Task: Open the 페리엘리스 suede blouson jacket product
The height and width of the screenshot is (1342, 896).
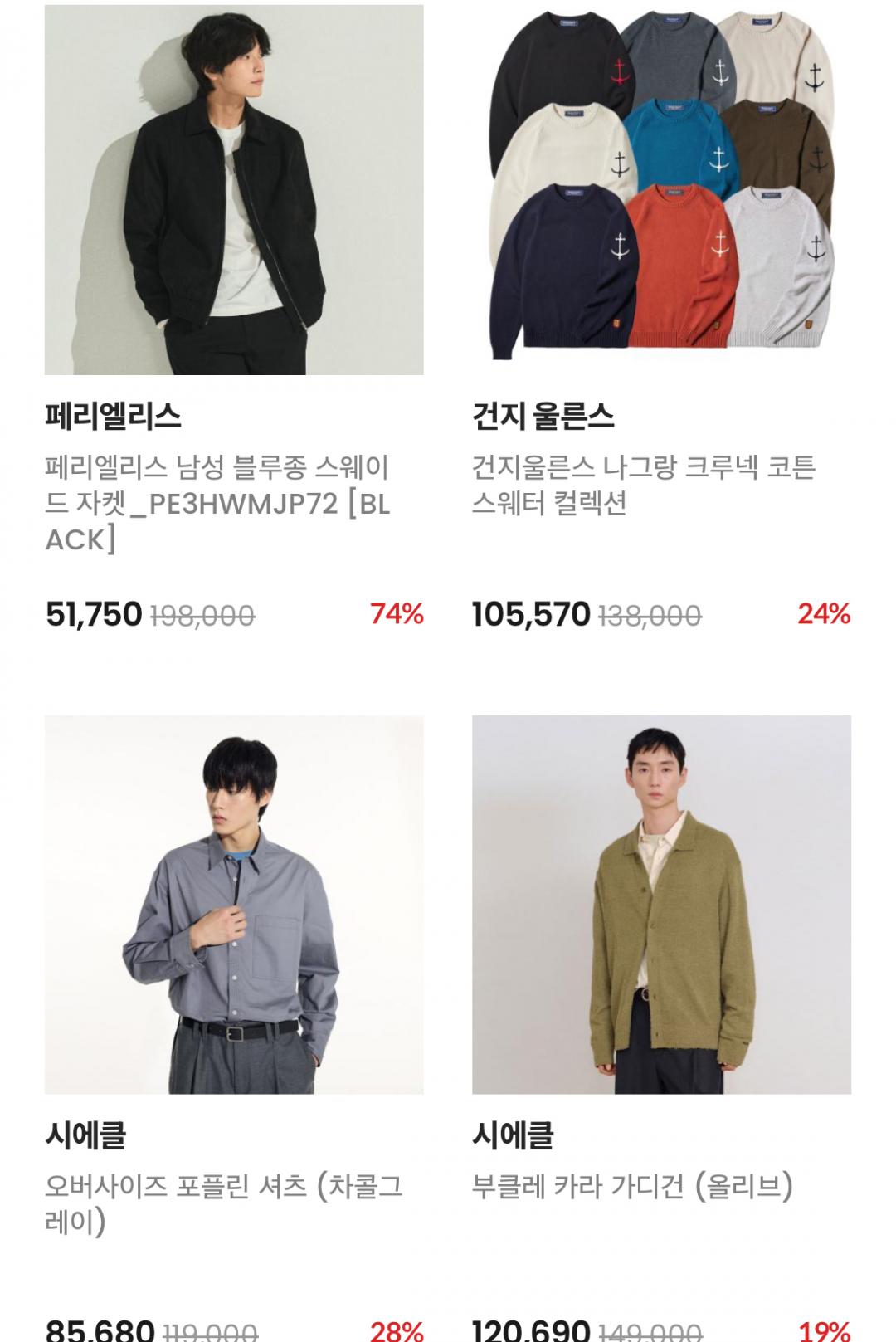Action: click(x=234, y=190)
